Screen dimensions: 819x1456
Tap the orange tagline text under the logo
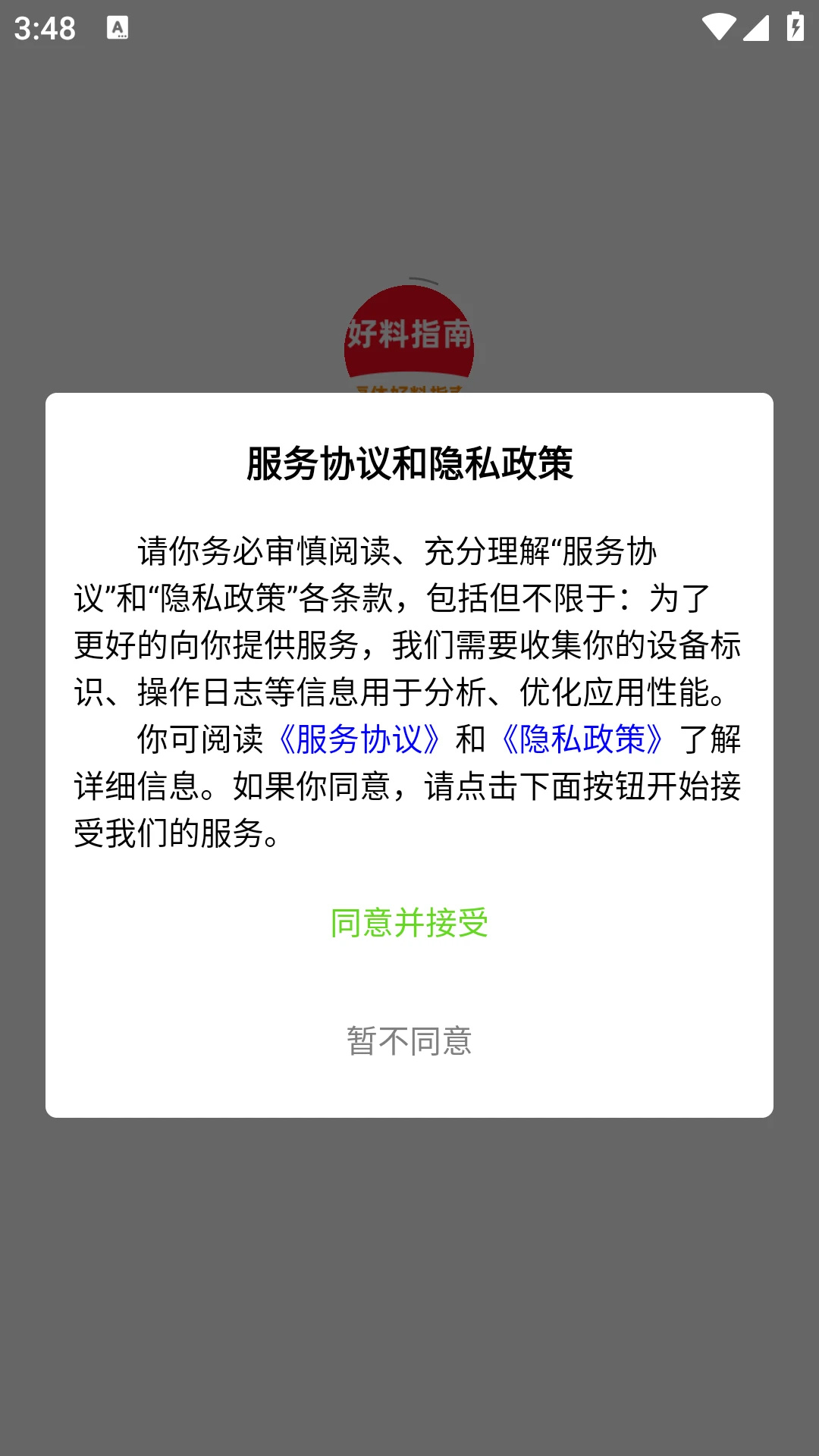click(409, 387)
